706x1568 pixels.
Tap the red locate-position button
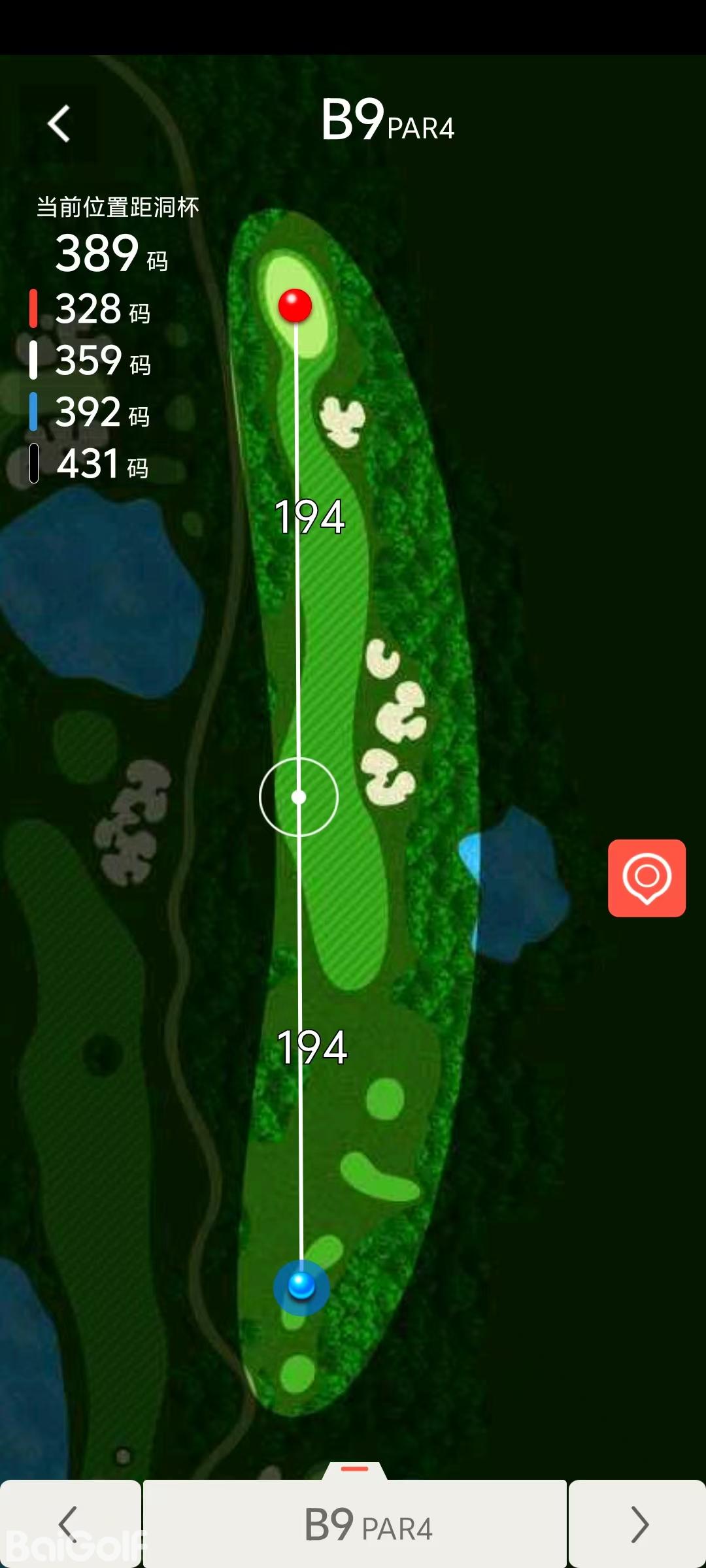coord(647,877)
